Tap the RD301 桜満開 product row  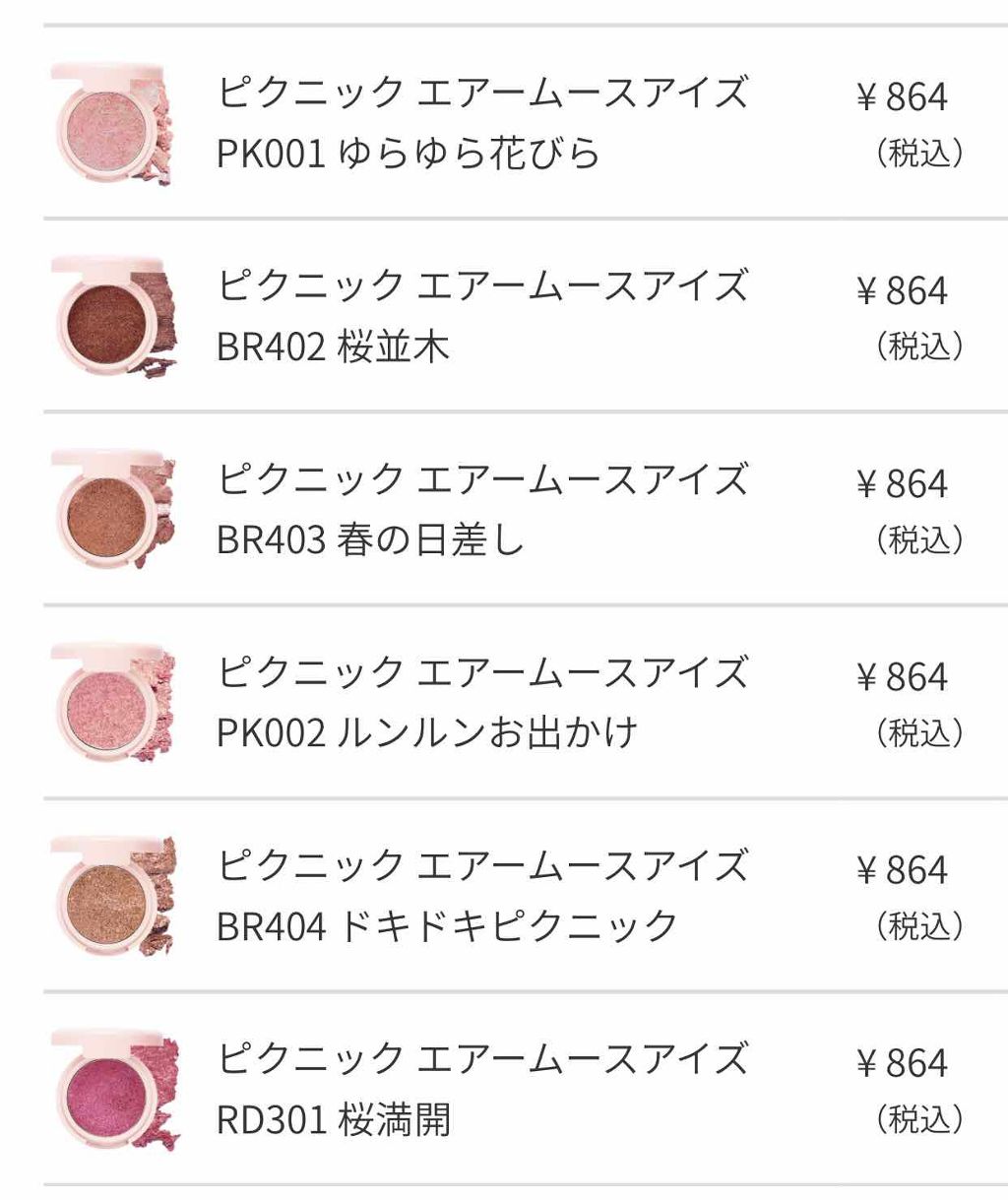click(482, 1088)
